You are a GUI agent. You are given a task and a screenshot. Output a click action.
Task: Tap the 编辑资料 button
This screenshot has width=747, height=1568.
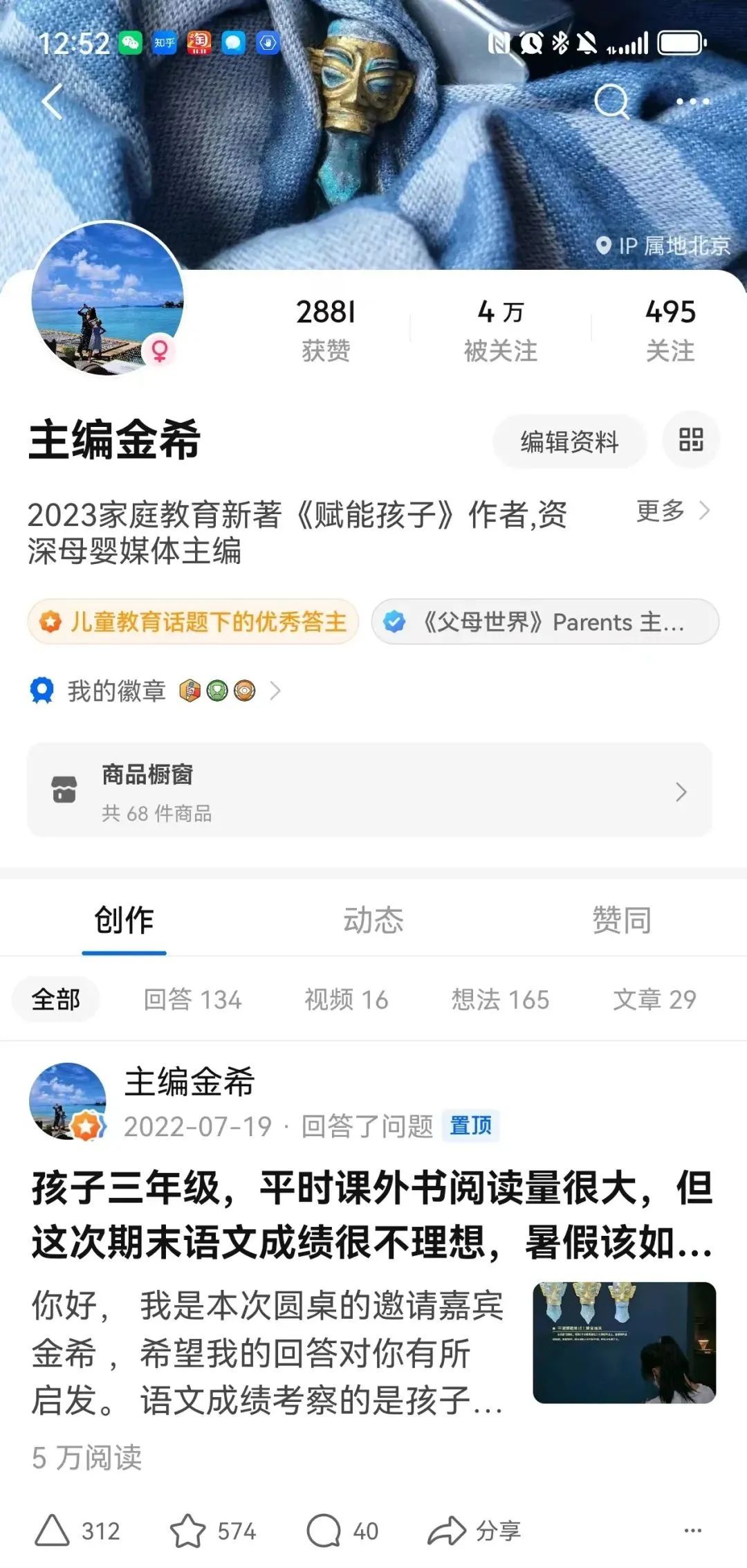[569, 441]
